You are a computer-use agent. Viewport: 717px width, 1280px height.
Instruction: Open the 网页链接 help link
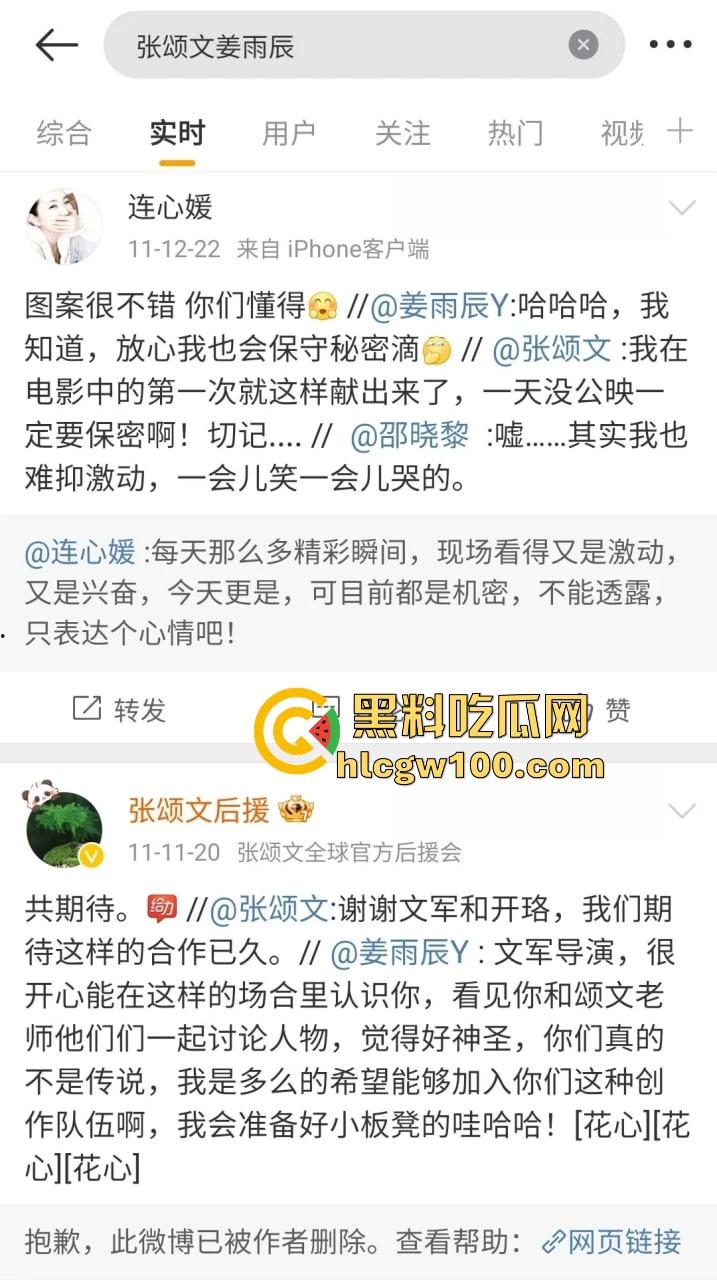(612, 1242)
